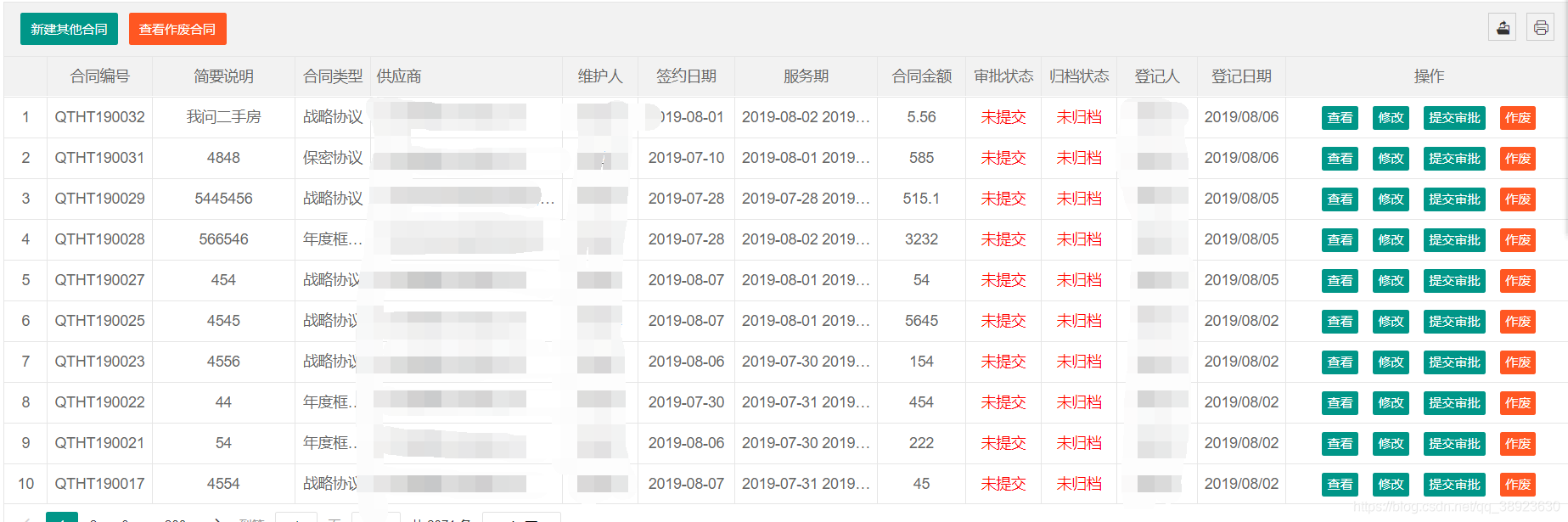Tap 提交审批 on the QTHT190031 row
This screenshot has width=1568, height=522.
click(1453, 159)
